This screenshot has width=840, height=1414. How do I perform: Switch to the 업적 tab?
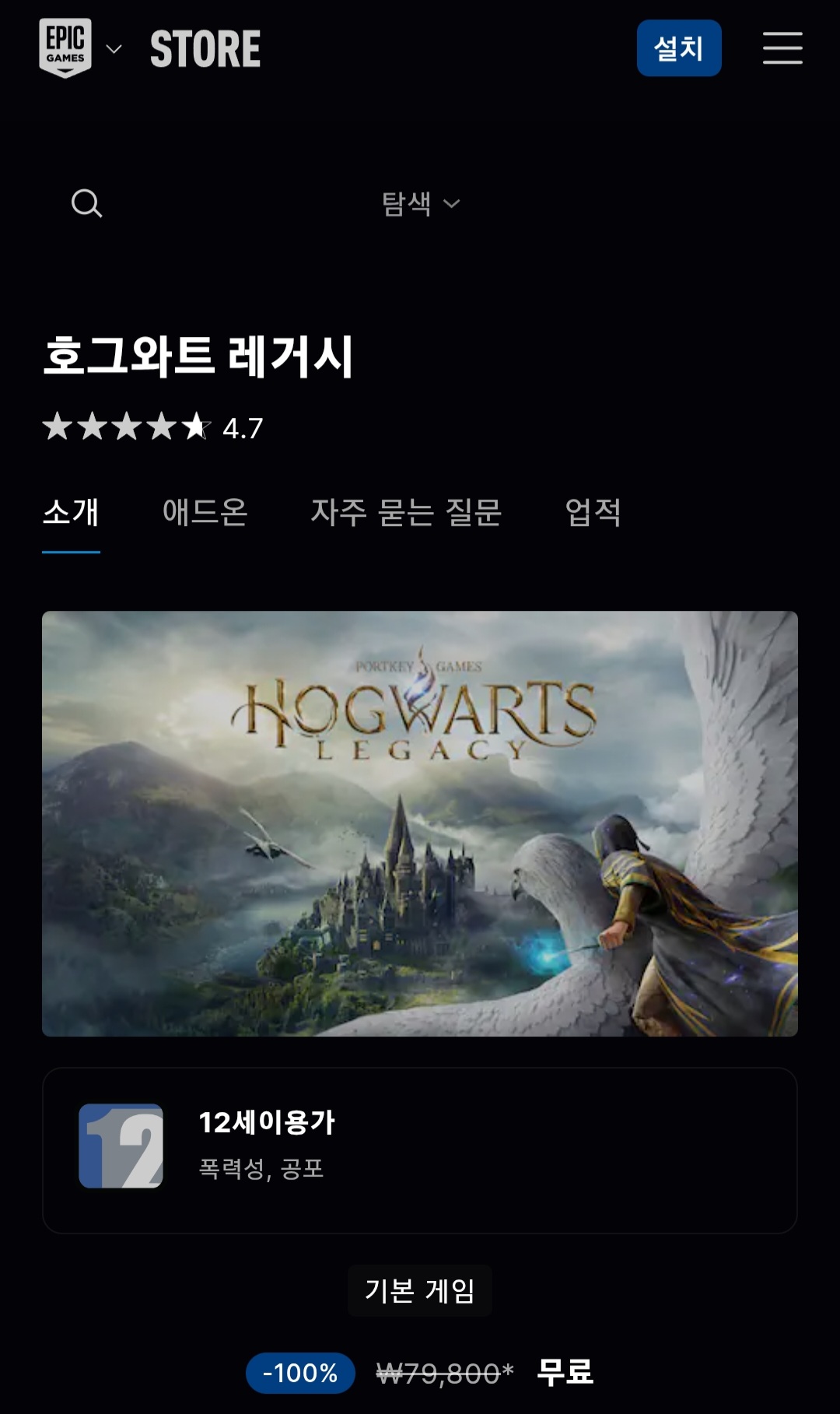(593, 512)
